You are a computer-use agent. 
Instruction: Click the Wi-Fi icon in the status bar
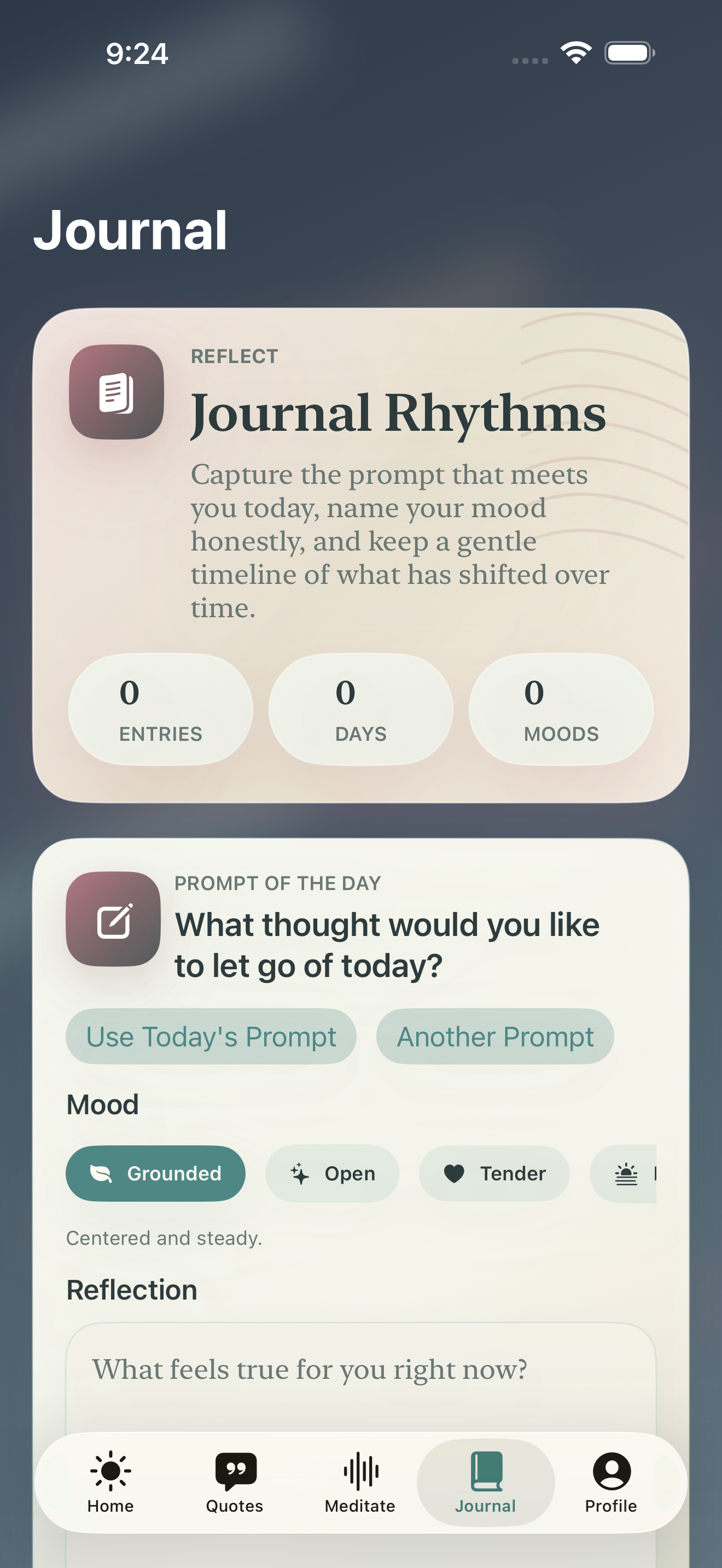[x=575, y=54]
